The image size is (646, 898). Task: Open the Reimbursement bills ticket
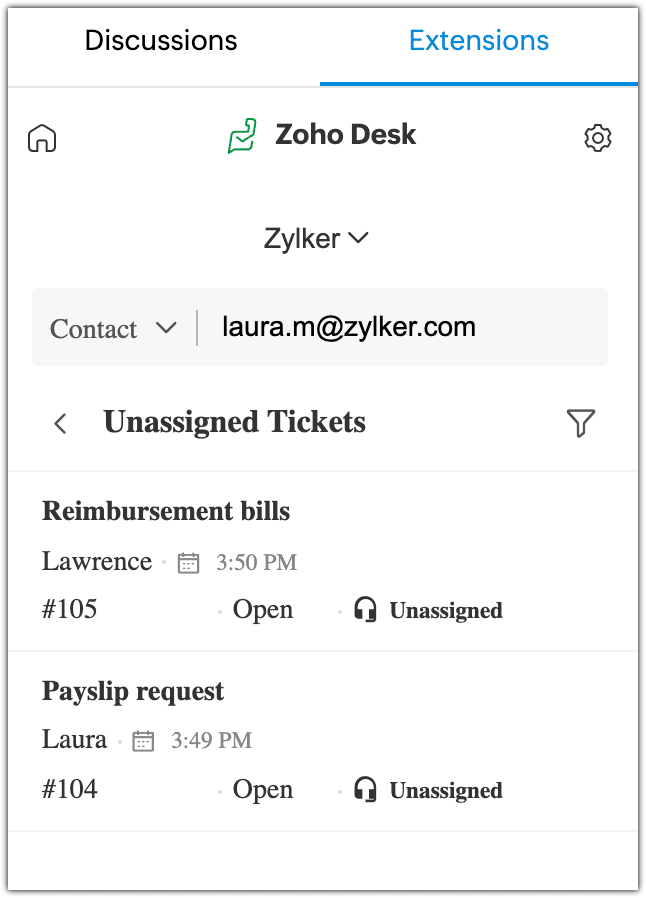166,512
